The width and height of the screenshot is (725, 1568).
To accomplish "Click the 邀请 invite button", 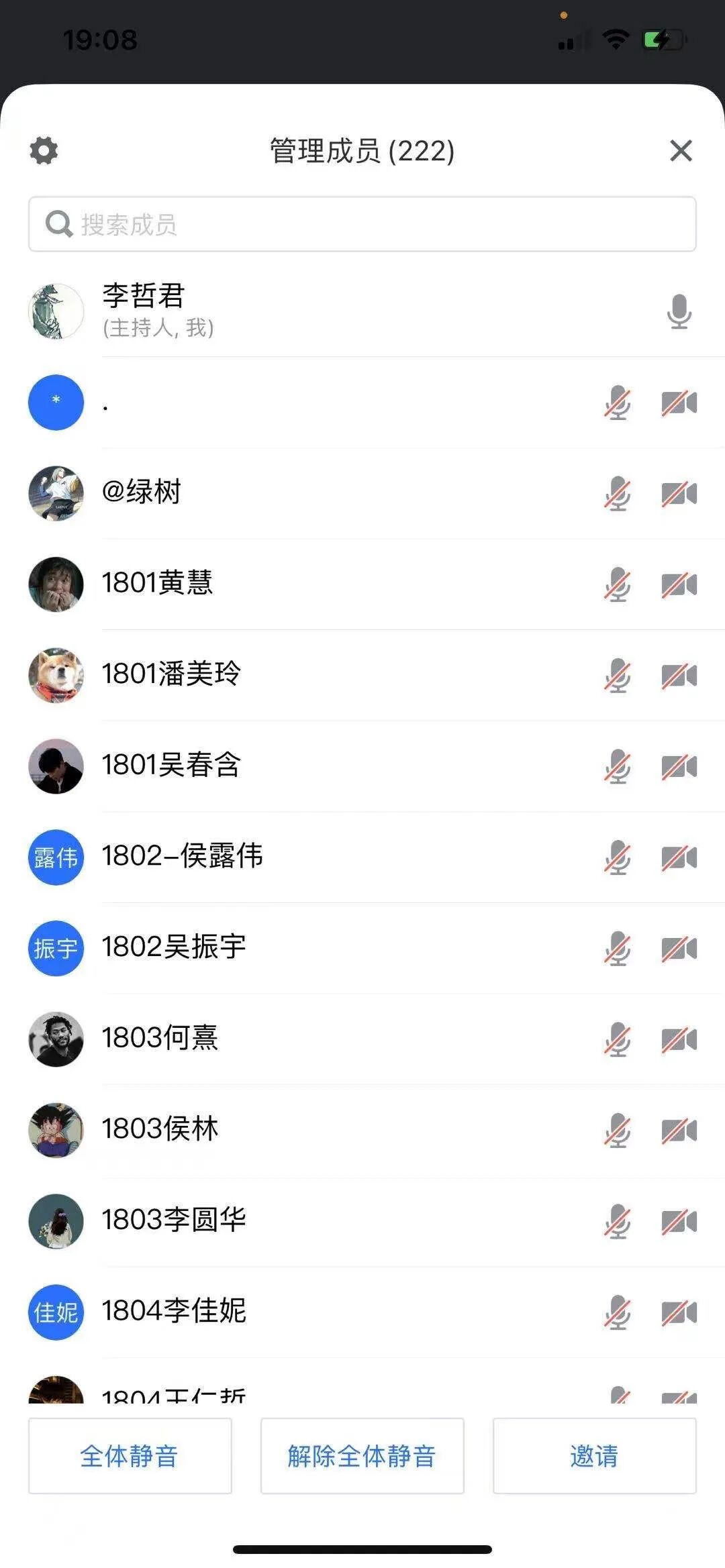I will tap(593, 1457).
